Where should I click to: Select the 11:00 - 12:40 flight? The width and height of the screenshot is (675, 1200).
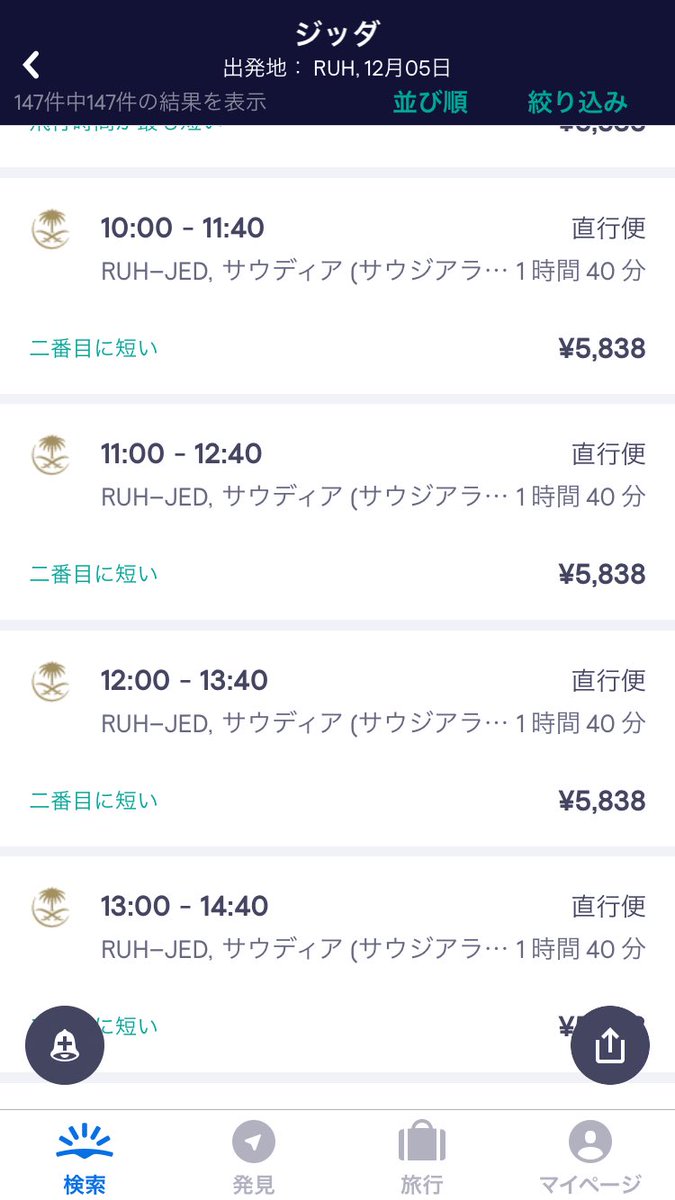click(x=337, y=512)
